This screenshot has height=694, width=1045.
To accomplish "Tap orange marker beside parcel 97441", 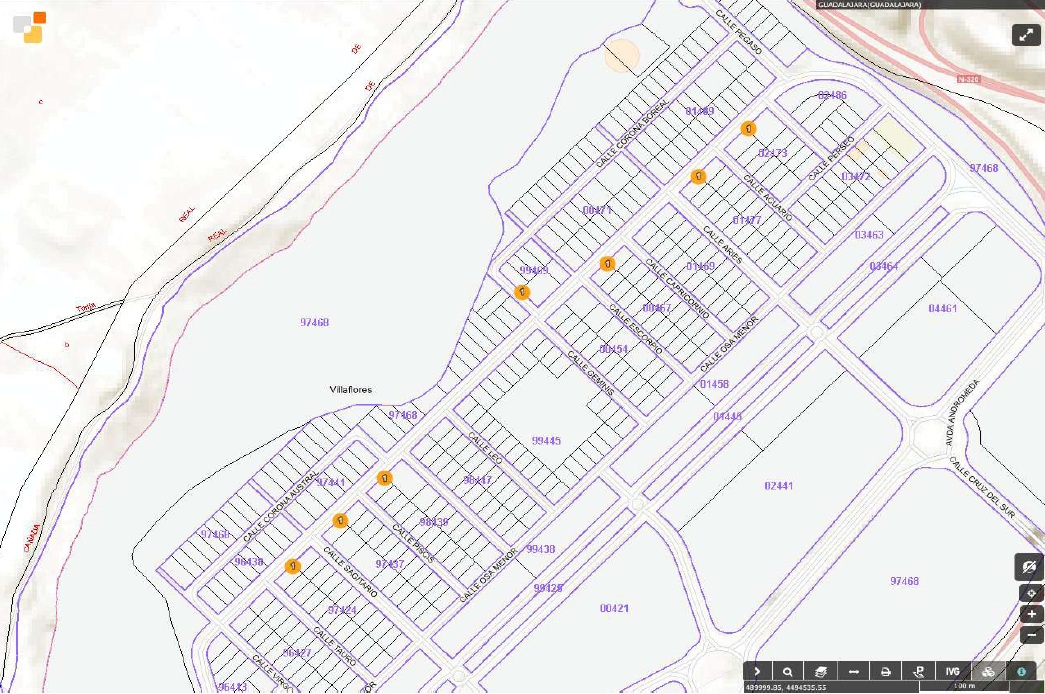I will (384, 478).
